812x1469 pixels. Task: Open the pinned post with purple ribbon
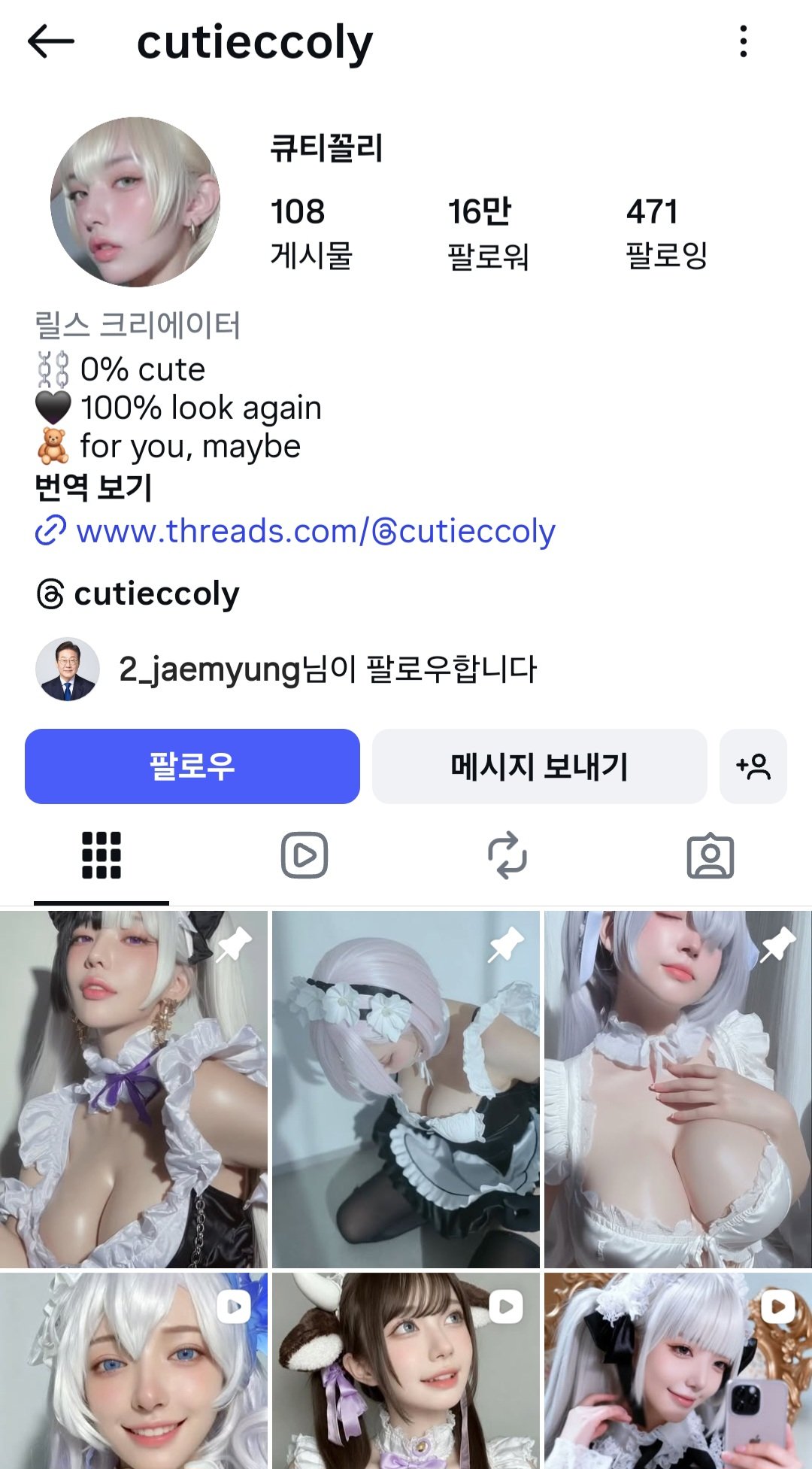pyautogui.click(x=134, y=1089)
